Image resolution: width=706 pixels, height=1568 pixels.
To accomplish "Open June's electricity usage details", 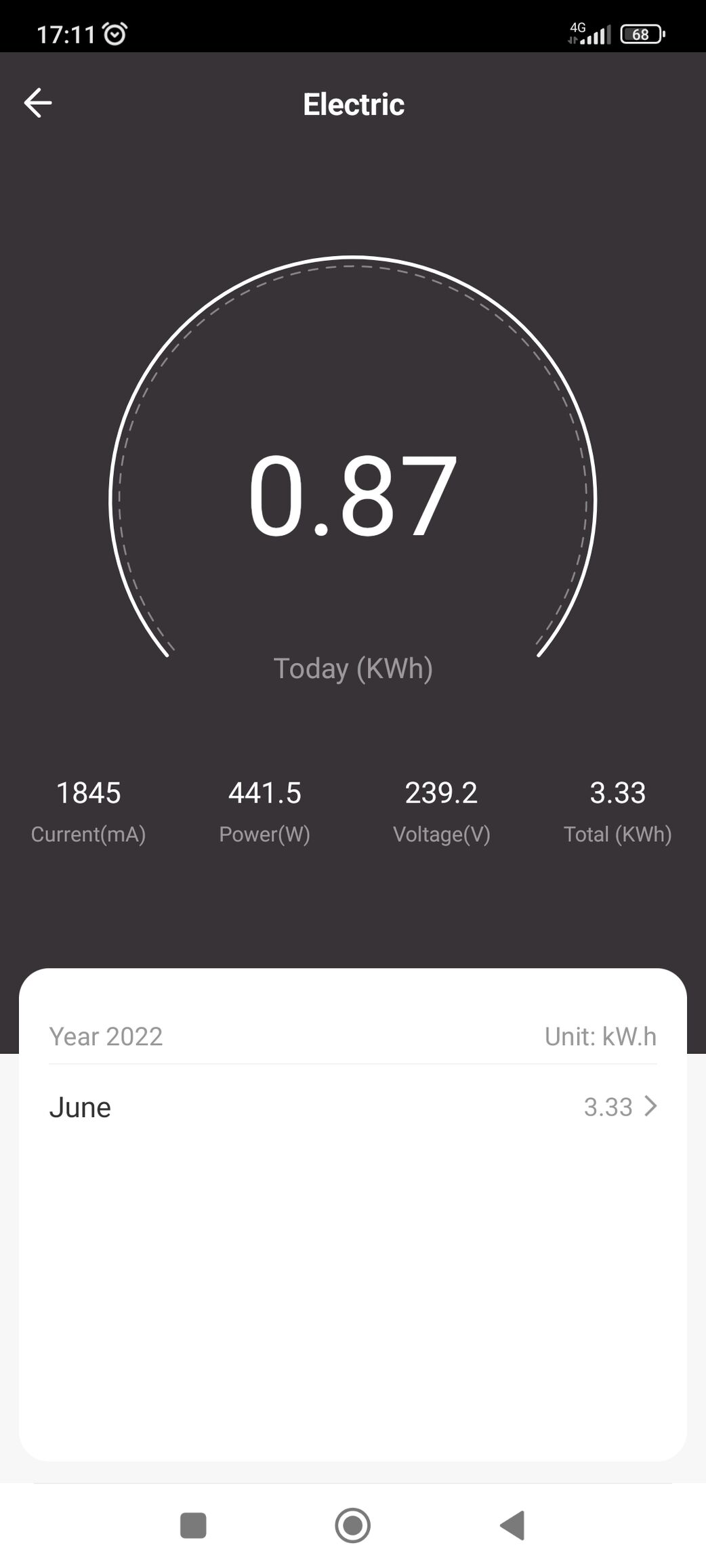I will 353,1107.
